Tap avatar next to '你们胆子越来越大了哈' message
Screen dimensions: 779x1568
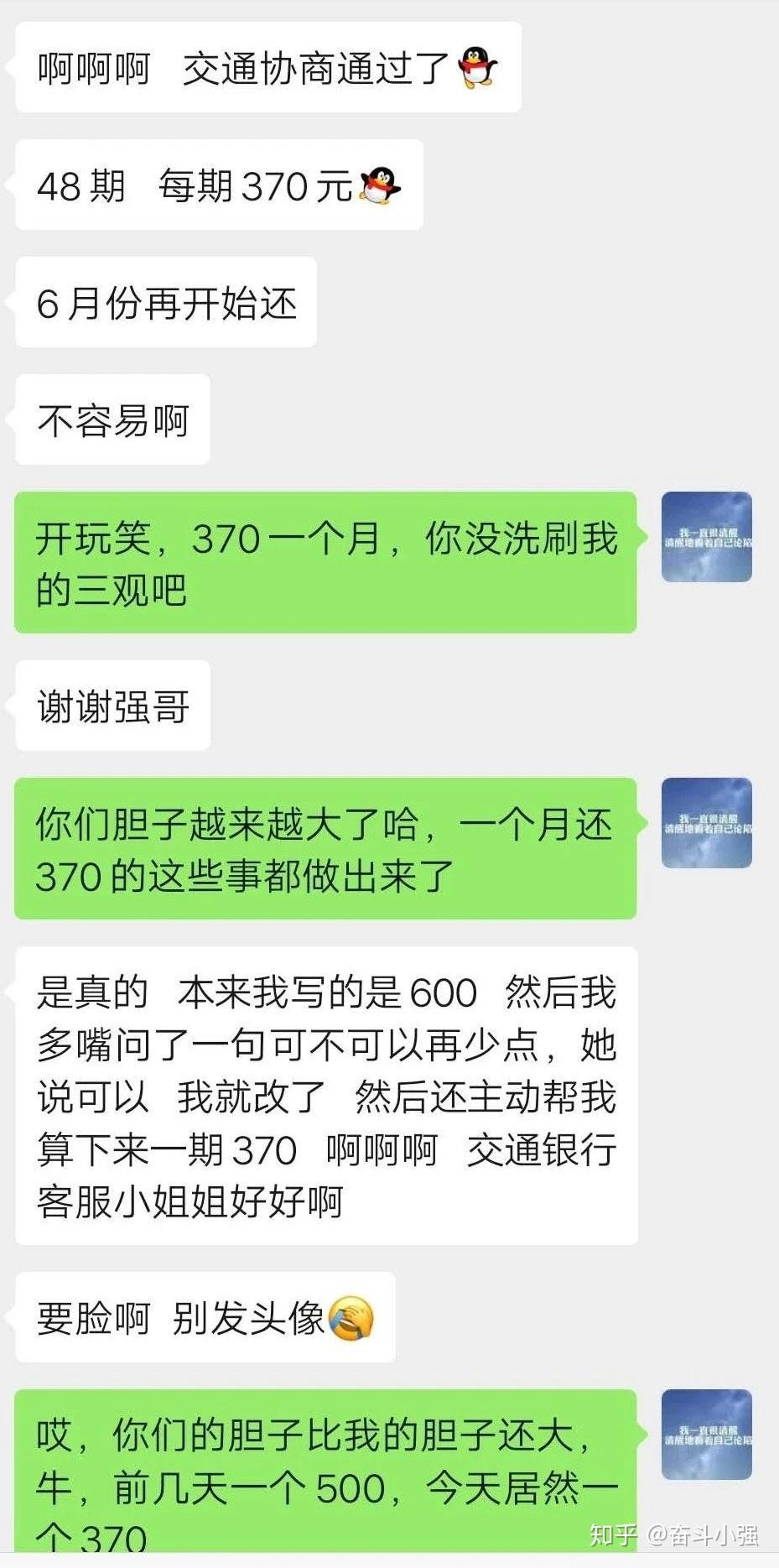(x=706, y=823)
